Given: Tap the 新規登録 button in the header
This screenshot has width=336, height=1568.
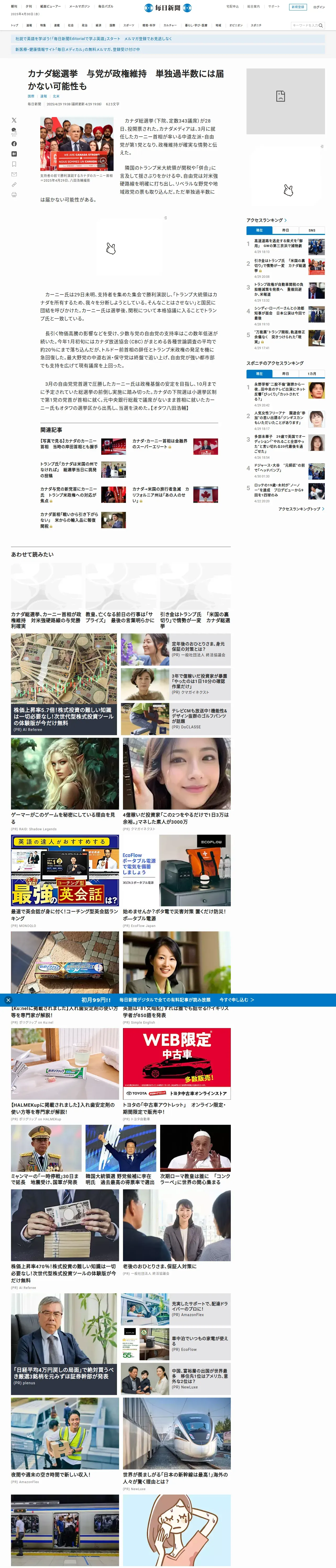Looking at the screenshot, I should pyautogui.click(x=298, y=7).
